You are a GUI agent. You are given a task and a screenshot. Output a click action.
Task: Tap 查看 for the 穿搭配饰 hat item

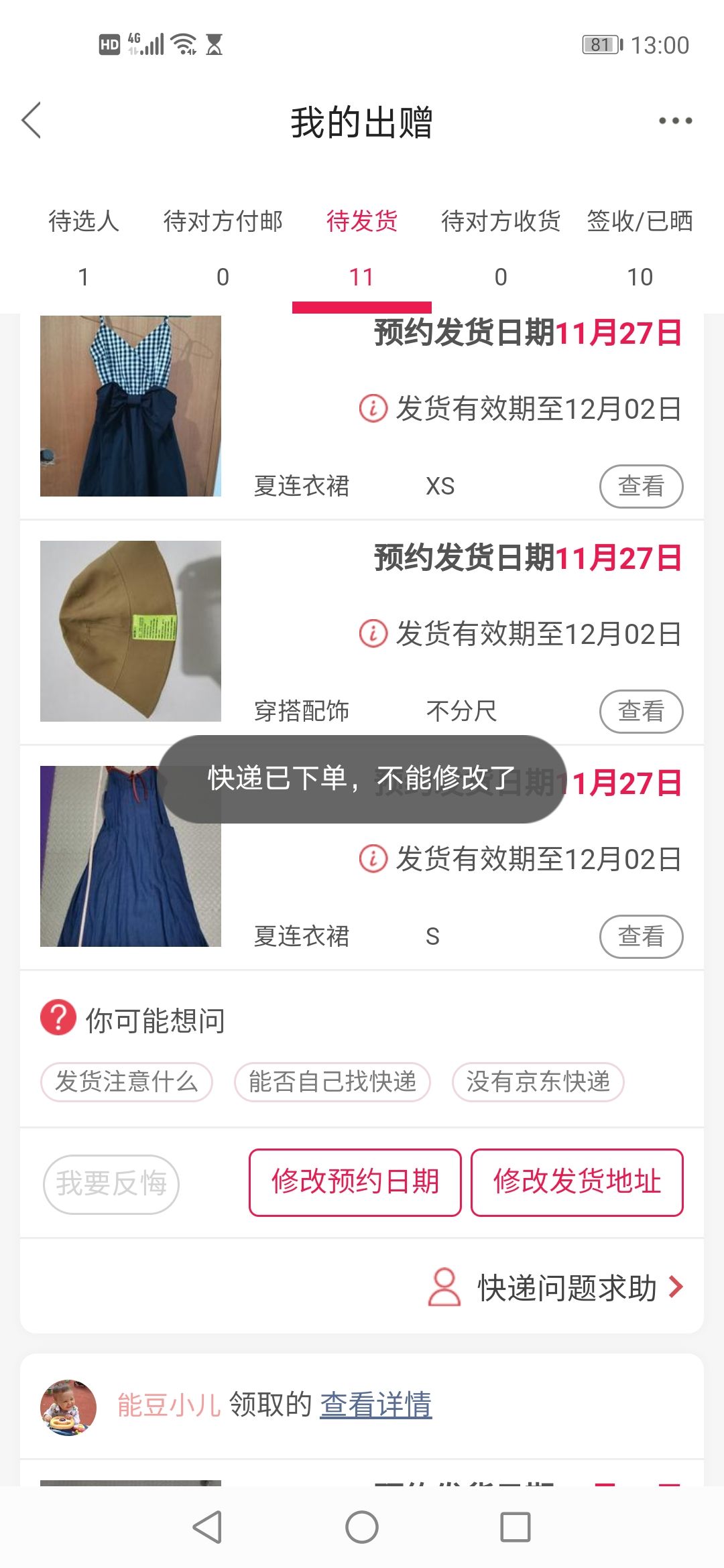(642, 712)
